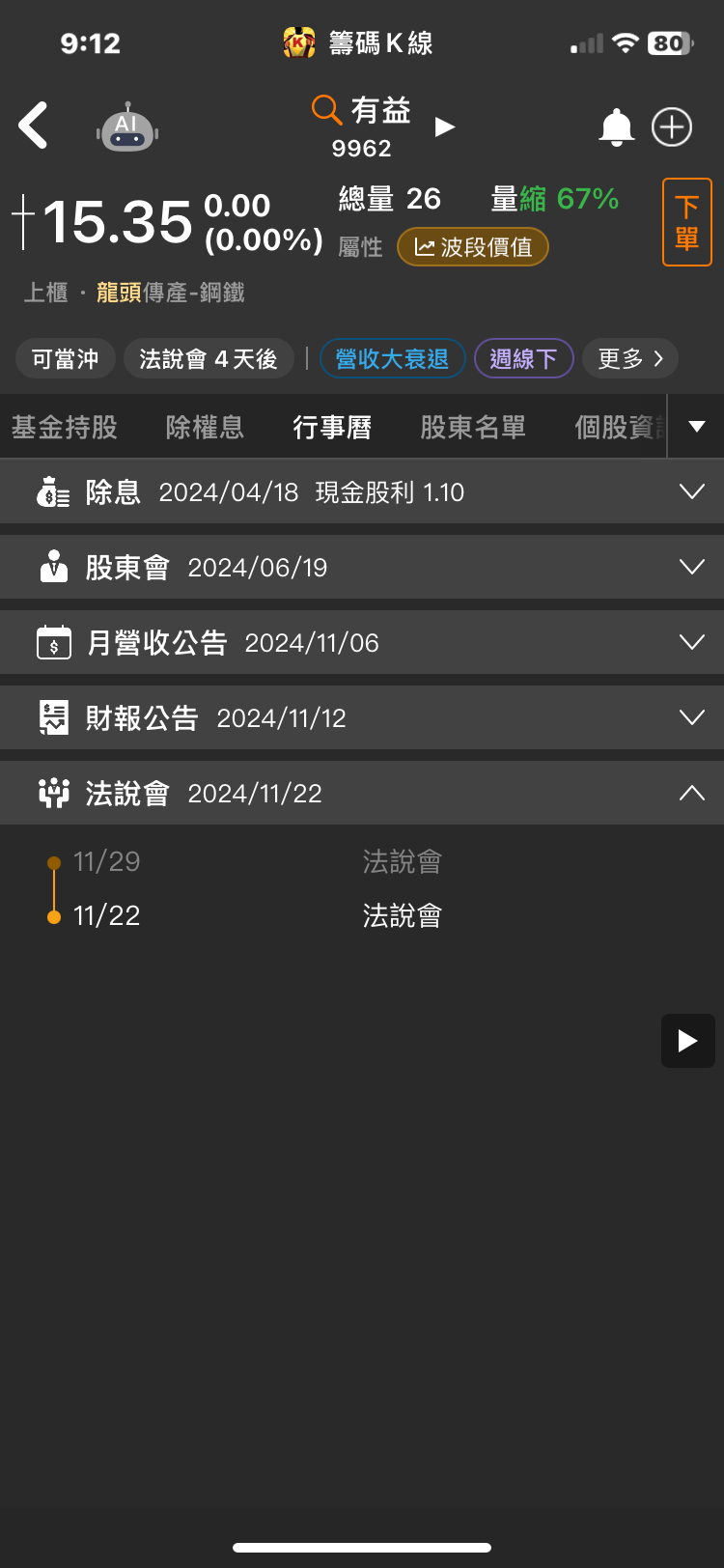Screen dimensions: 724x1568
Task: Go back using the left arrow
Action: (x=34, y=126)
